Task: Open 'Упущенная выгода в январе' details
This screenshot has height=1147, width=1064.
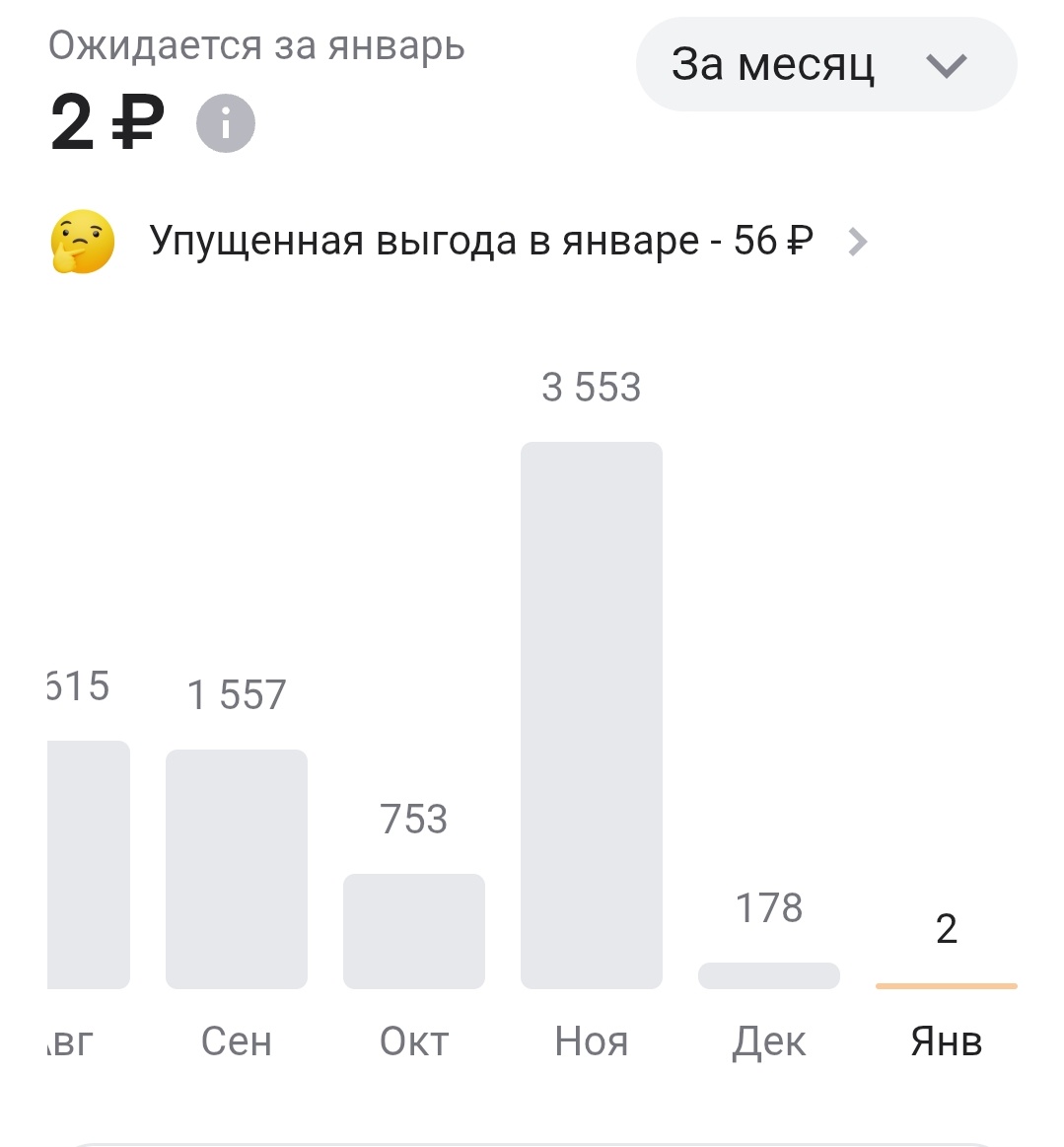Action: tap(481, 241)
